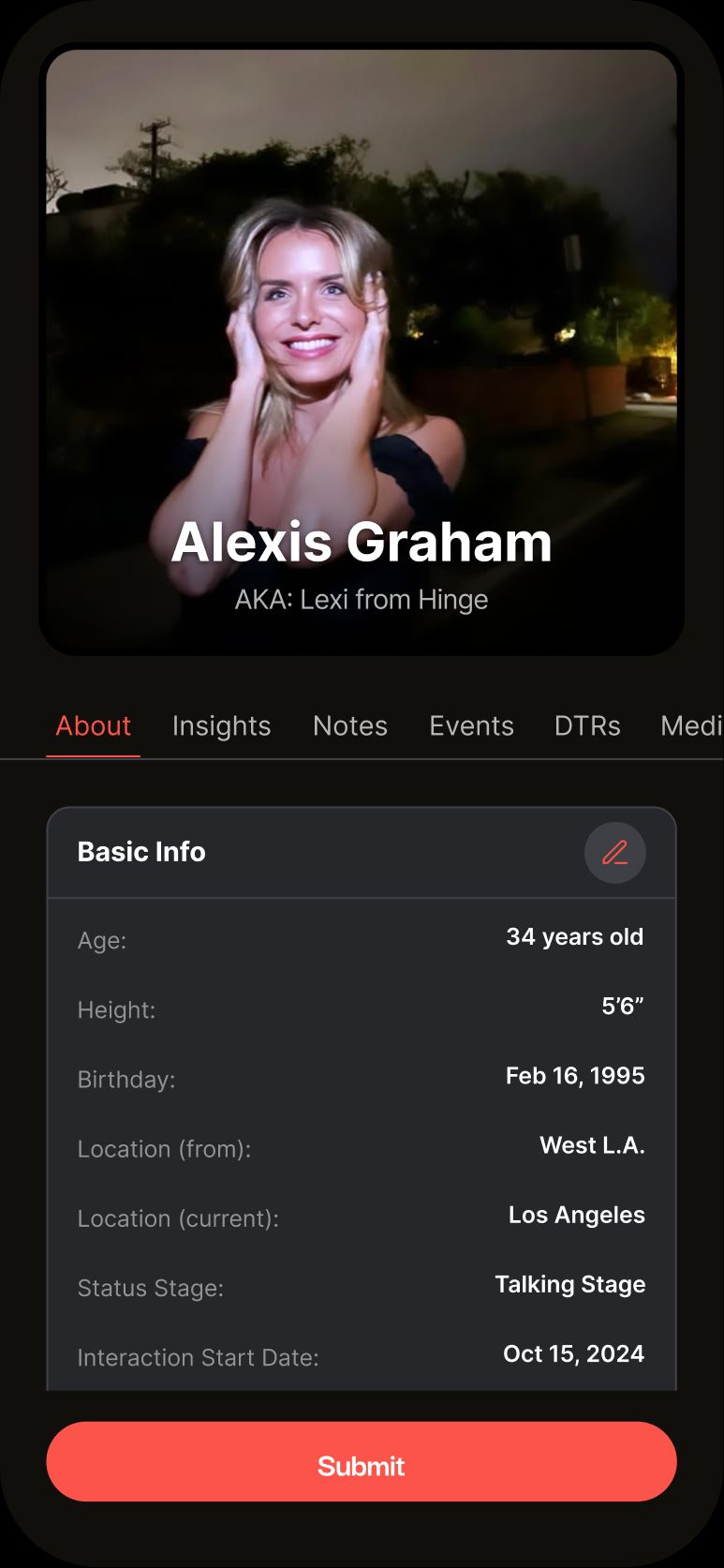Show the About tab
724x1568 pixels.
(93, 725)
